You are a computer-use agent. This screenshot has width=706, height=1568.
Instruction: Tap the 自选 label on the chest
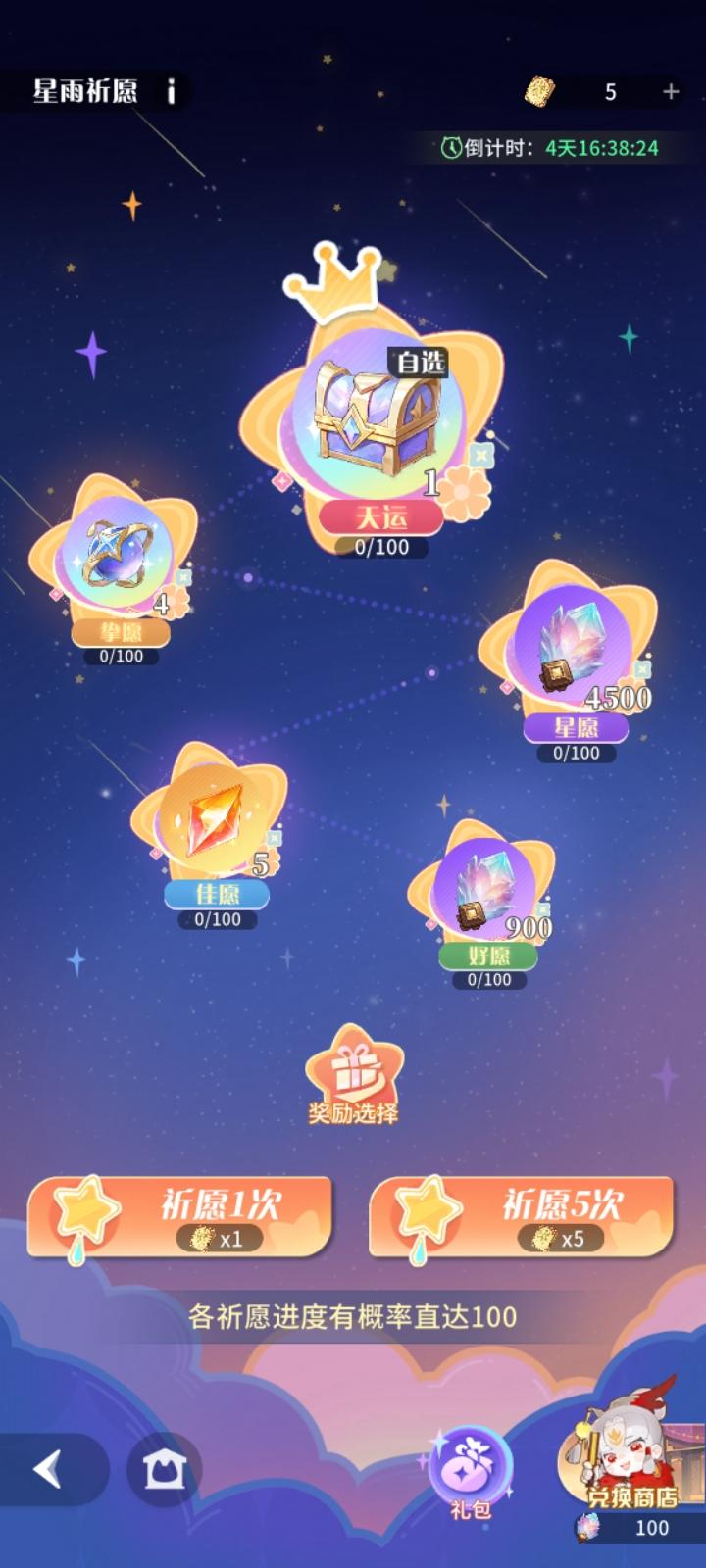[417, 361]
